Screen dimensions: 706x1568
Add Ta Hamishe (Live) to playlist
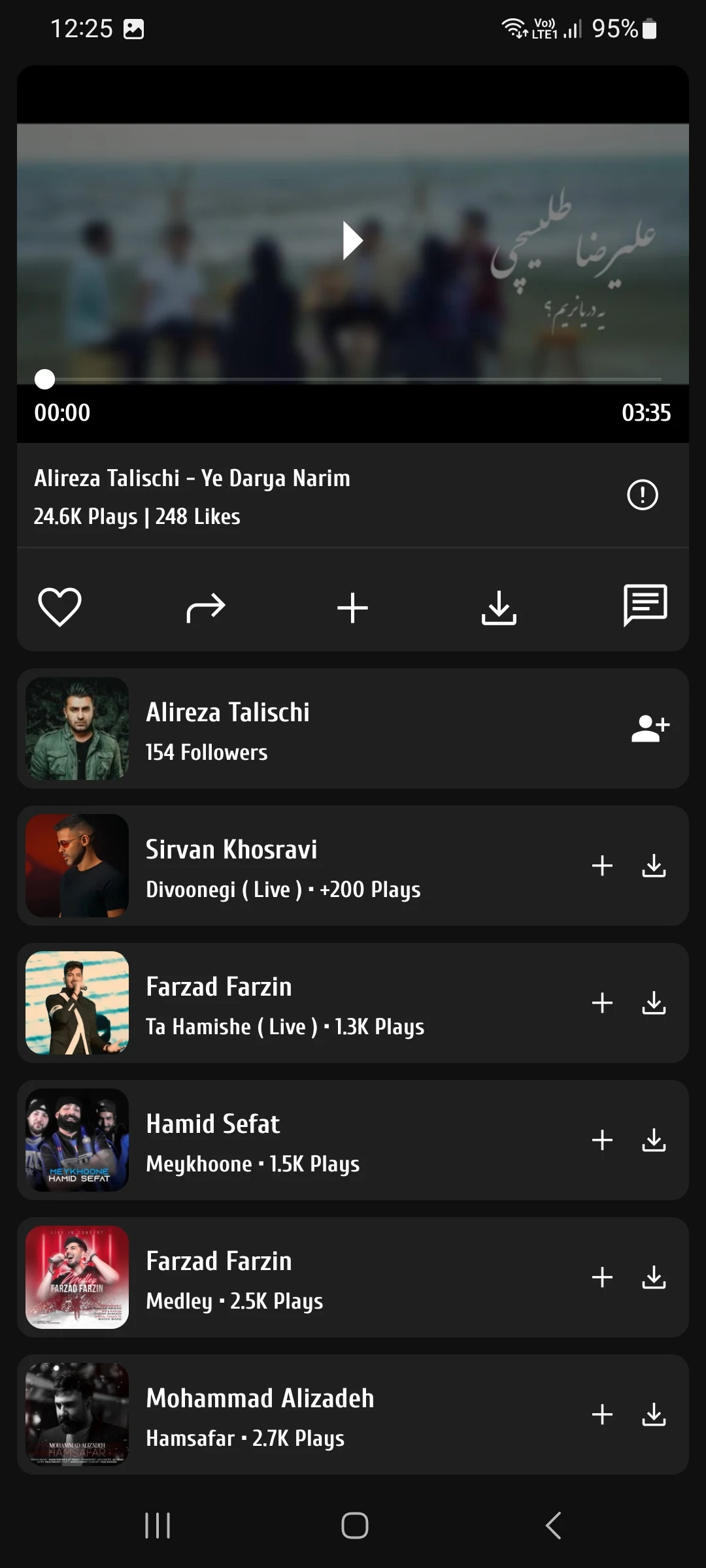coord(602,1003)
